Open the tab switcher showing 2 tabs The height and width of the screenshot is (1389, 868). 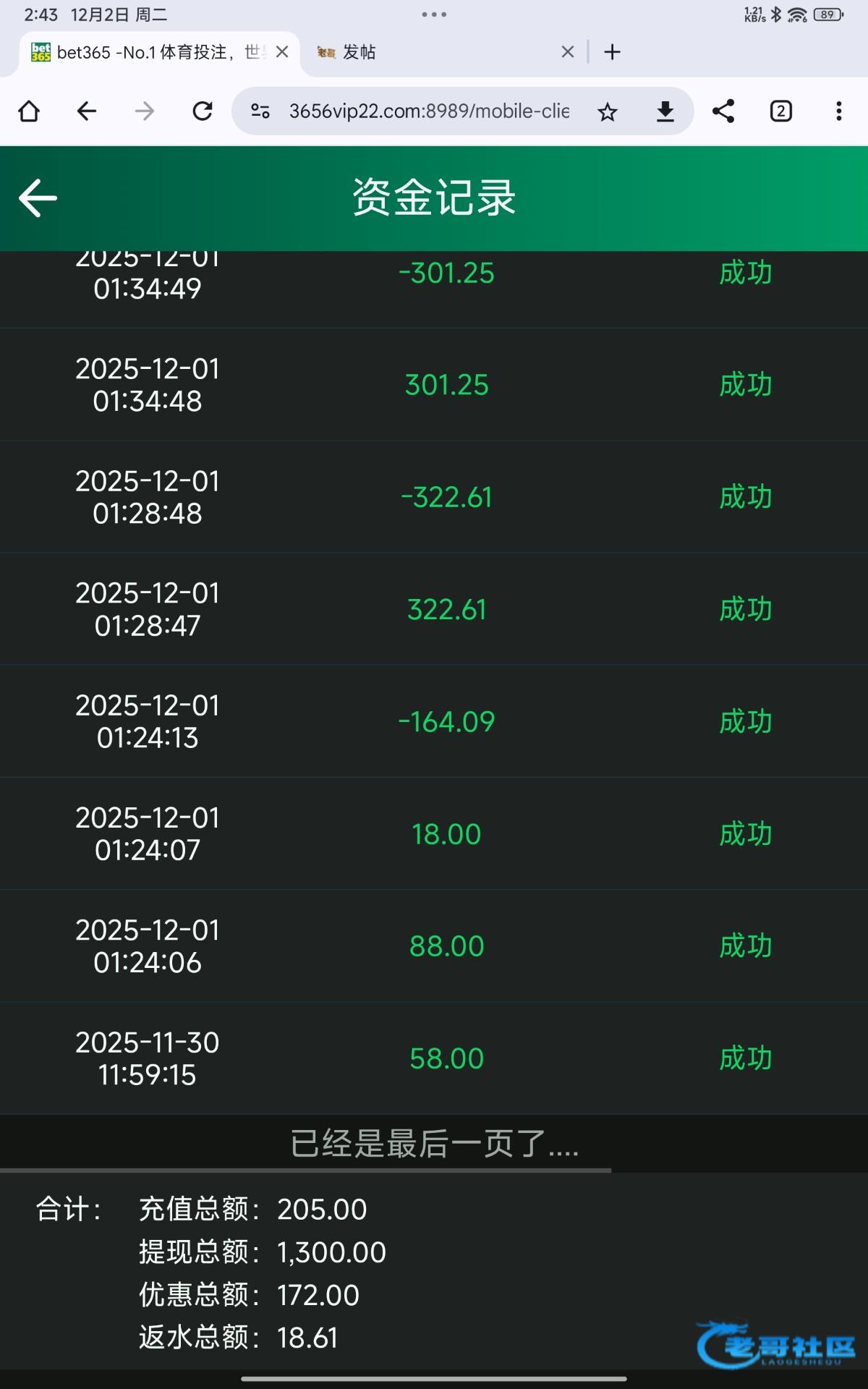point(781,111)
